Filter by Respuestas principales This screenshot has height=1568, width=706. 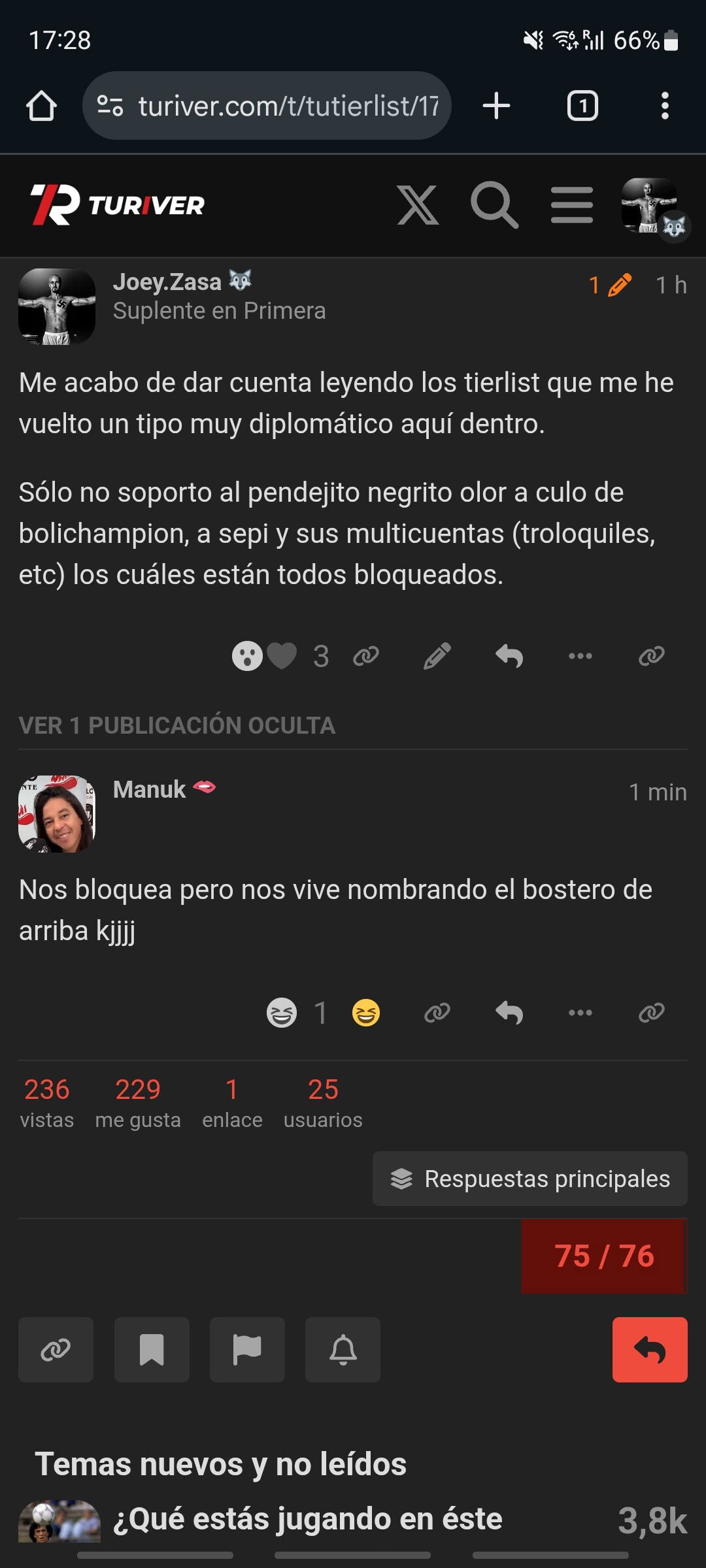tap(530, 1179)
